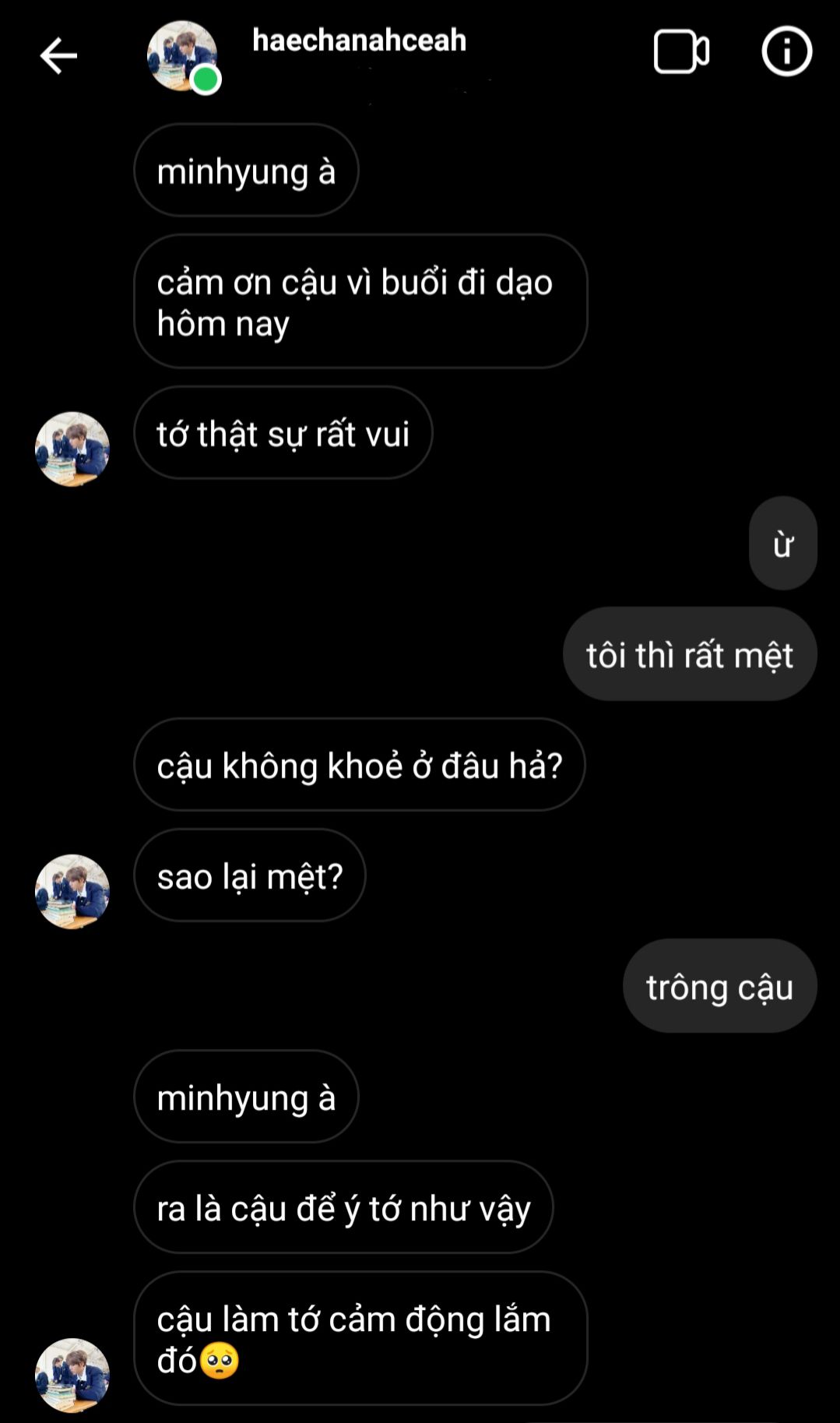Go back to the inbox

(x=58, y=56)
